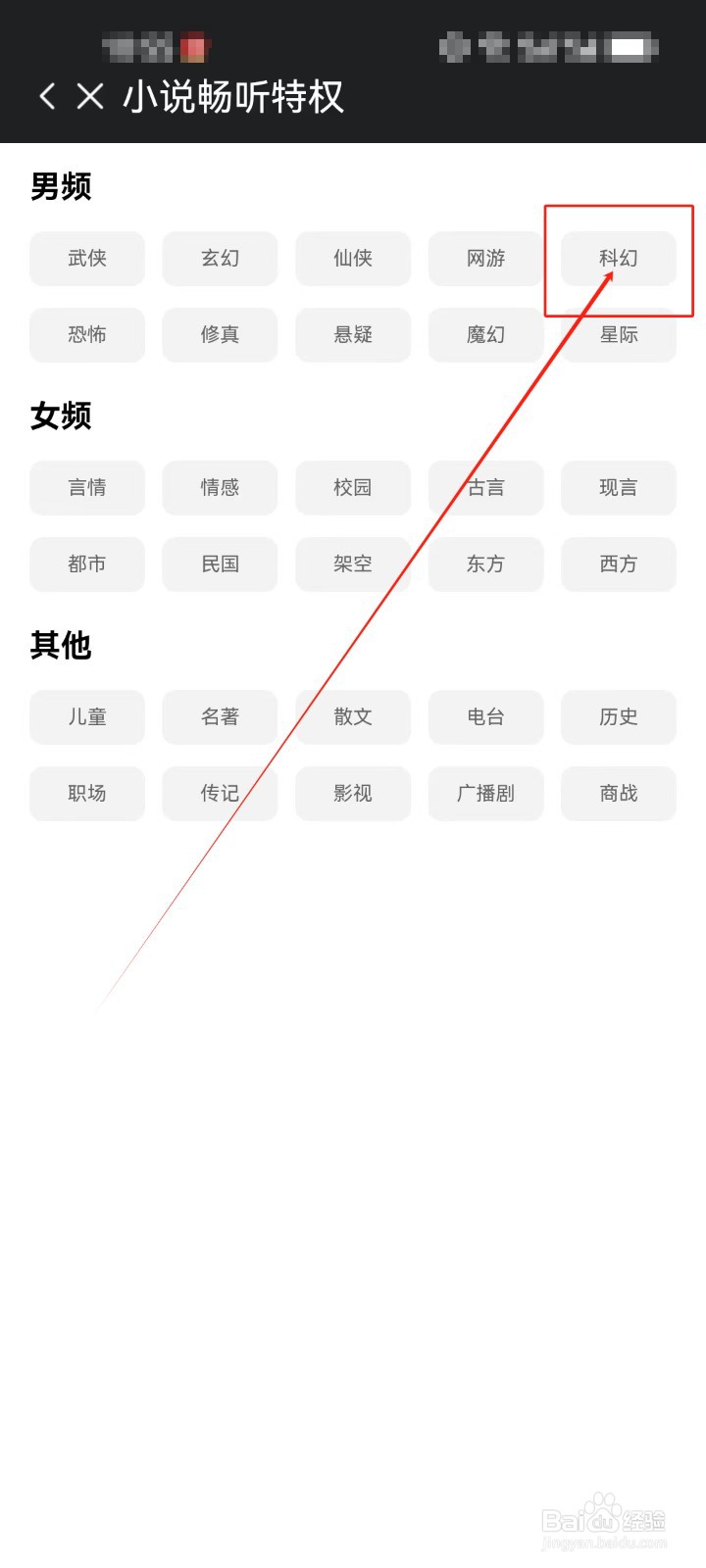The width and height of the screenshot is (706, 1568).
Task: Open the 仙侠 category
Action: coord(353,259)
